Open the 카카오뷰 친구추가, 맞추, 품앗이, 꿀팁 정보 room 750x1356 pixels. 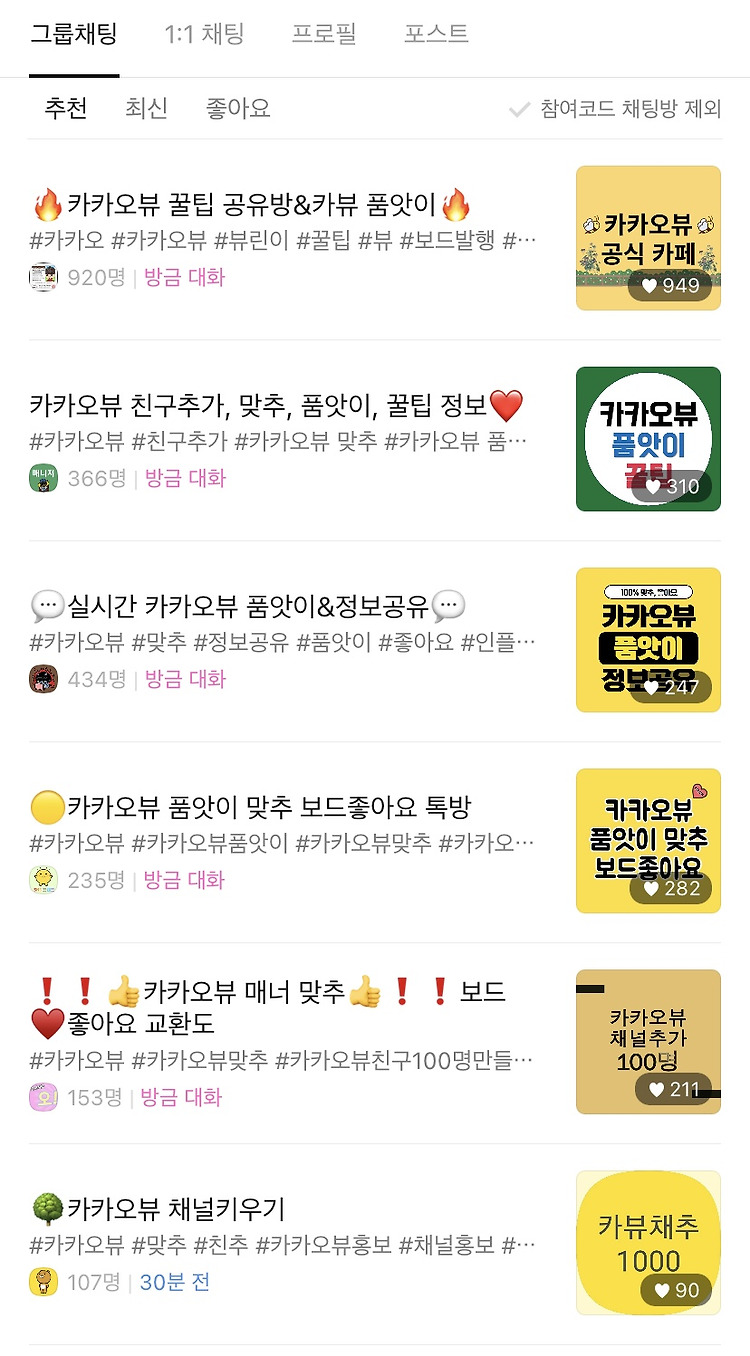tap(375, 439)
